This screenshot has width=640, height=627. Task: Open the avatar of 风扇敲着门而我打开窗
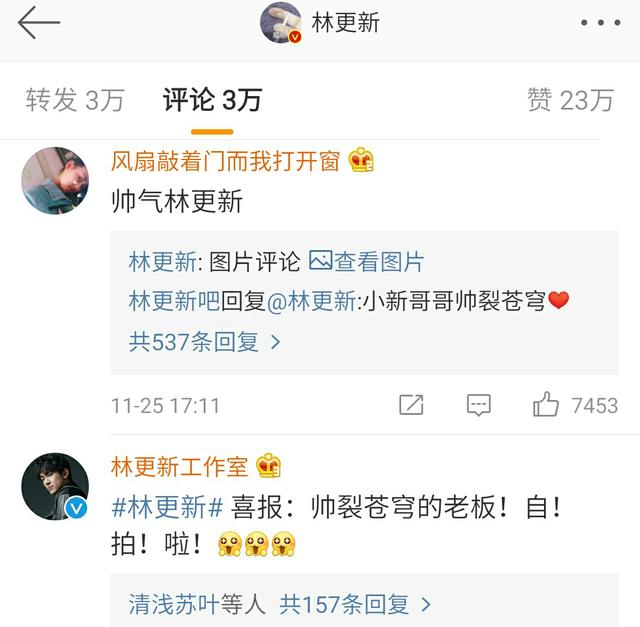pos(55,180)
